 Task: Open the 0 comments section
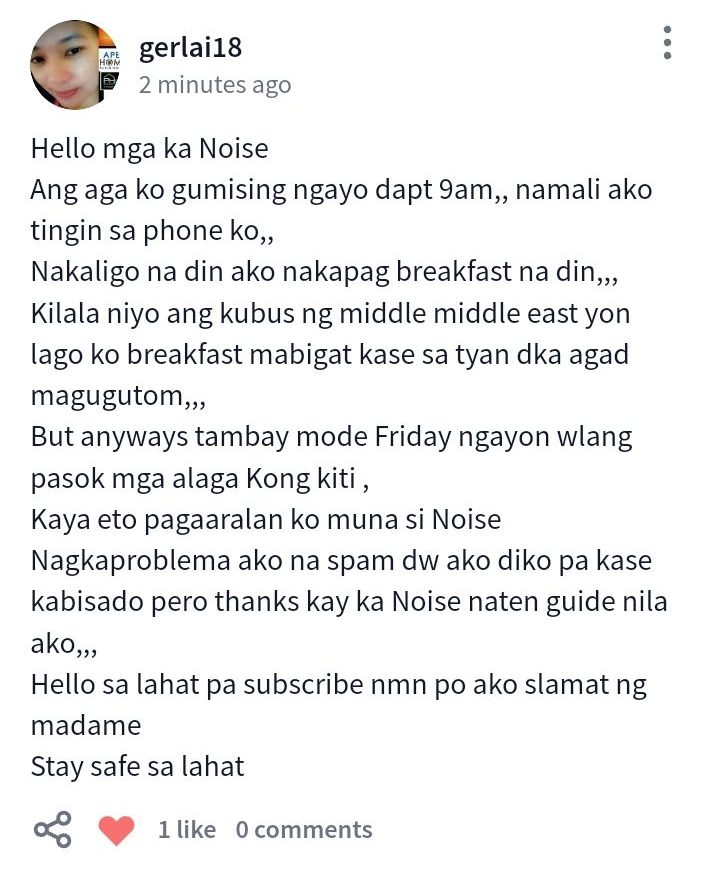click(304, 829)
